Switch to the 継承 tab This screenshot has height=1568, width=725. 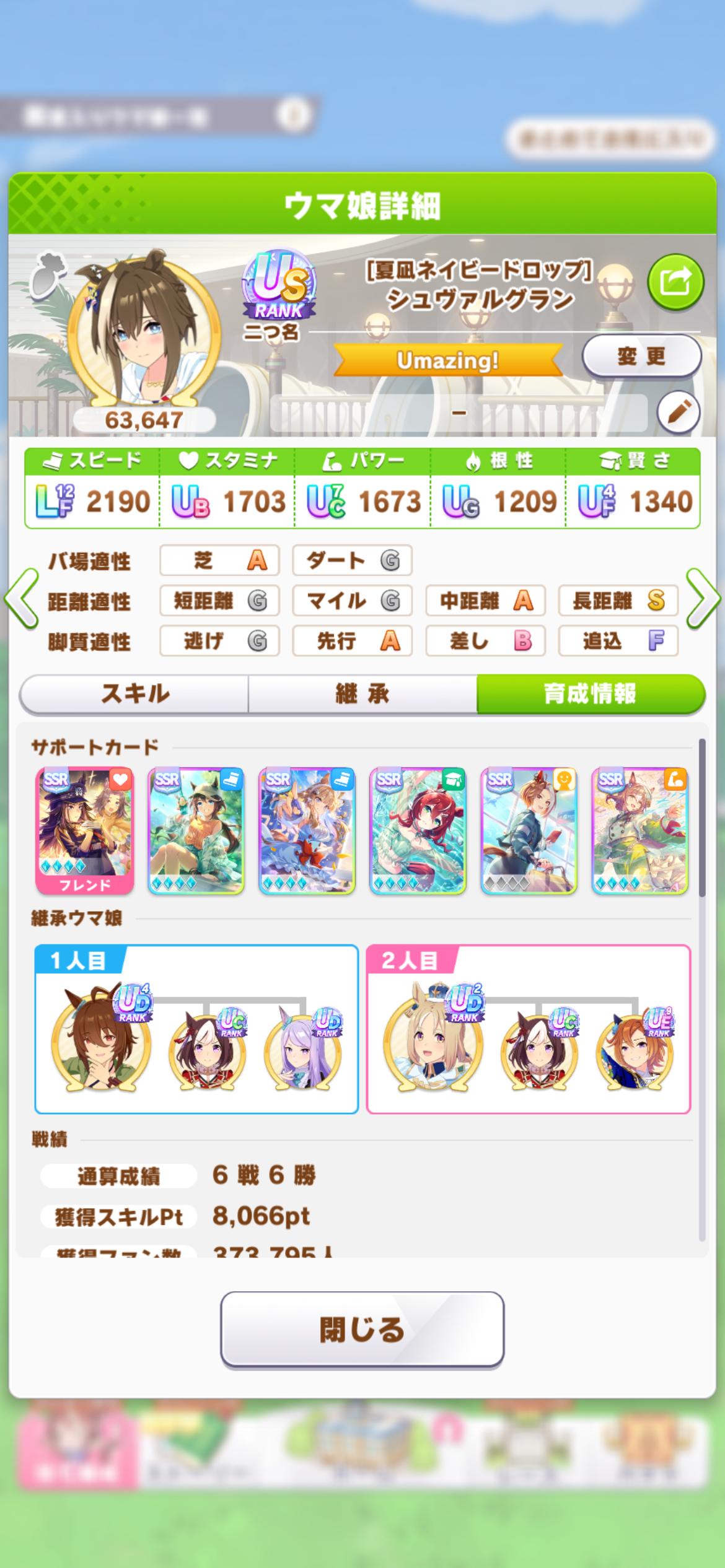click(362, 694)
